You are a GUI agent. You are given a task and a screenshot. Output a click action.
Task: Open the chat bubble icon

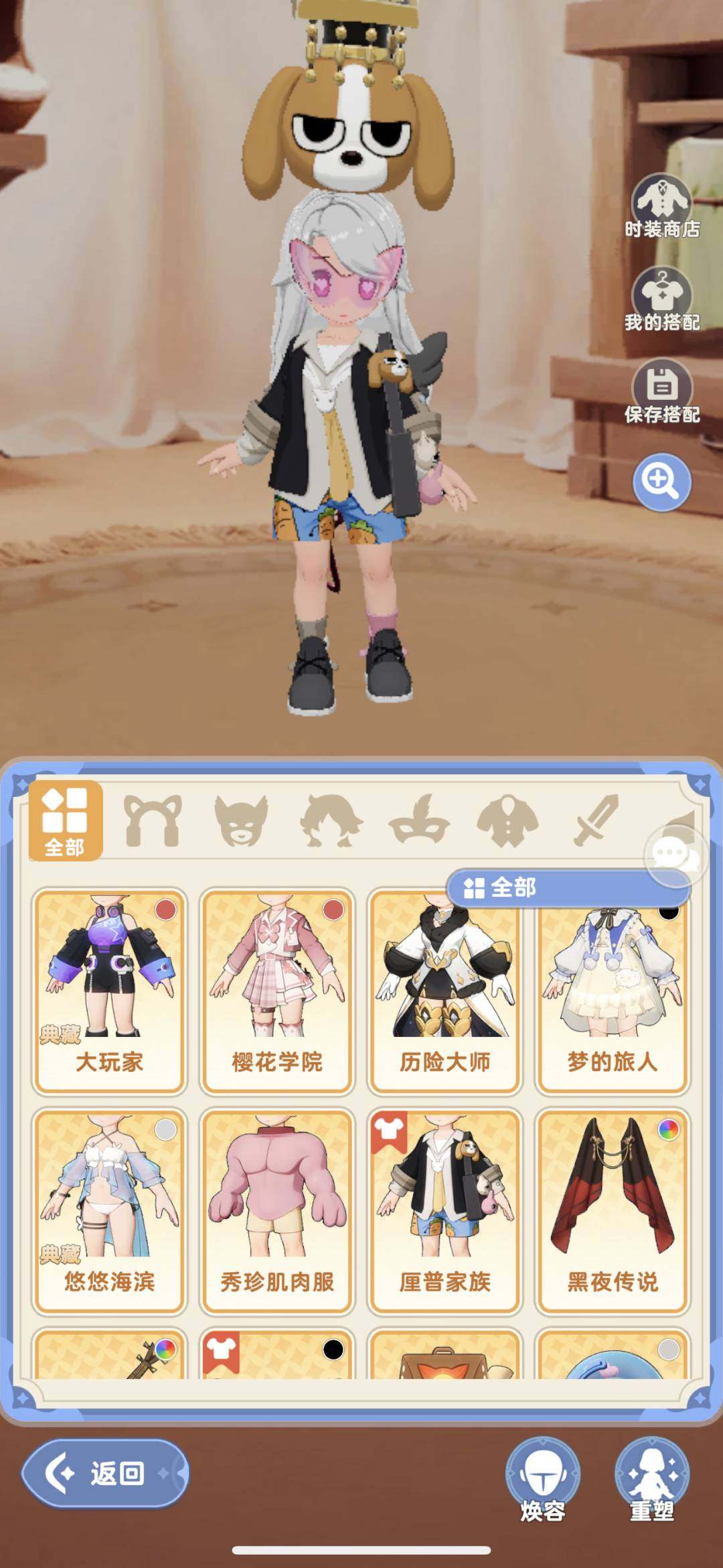[x=675, y=855]
